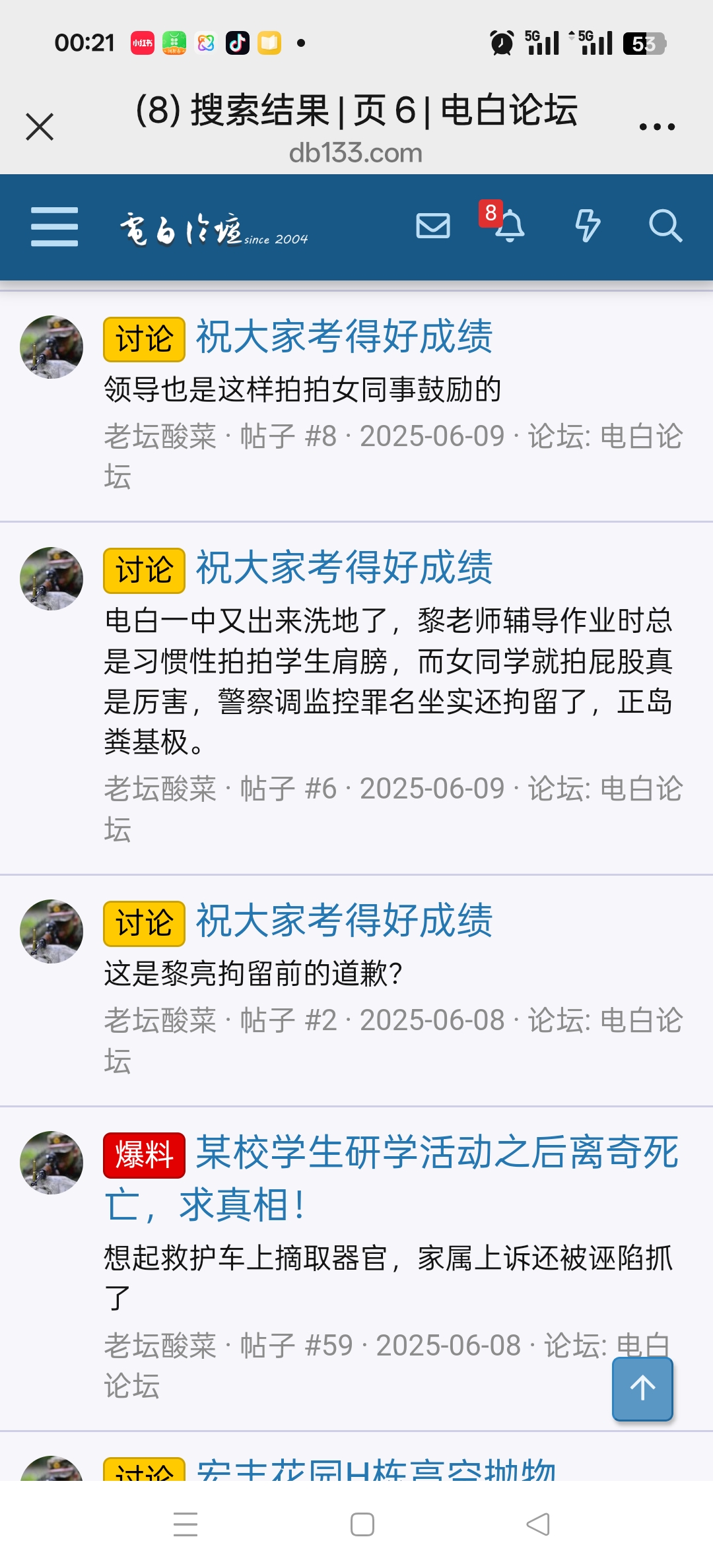Screen dimensions: 713x1568
Task: Jump back to top with the arrow button
Action: point(642,1388)
